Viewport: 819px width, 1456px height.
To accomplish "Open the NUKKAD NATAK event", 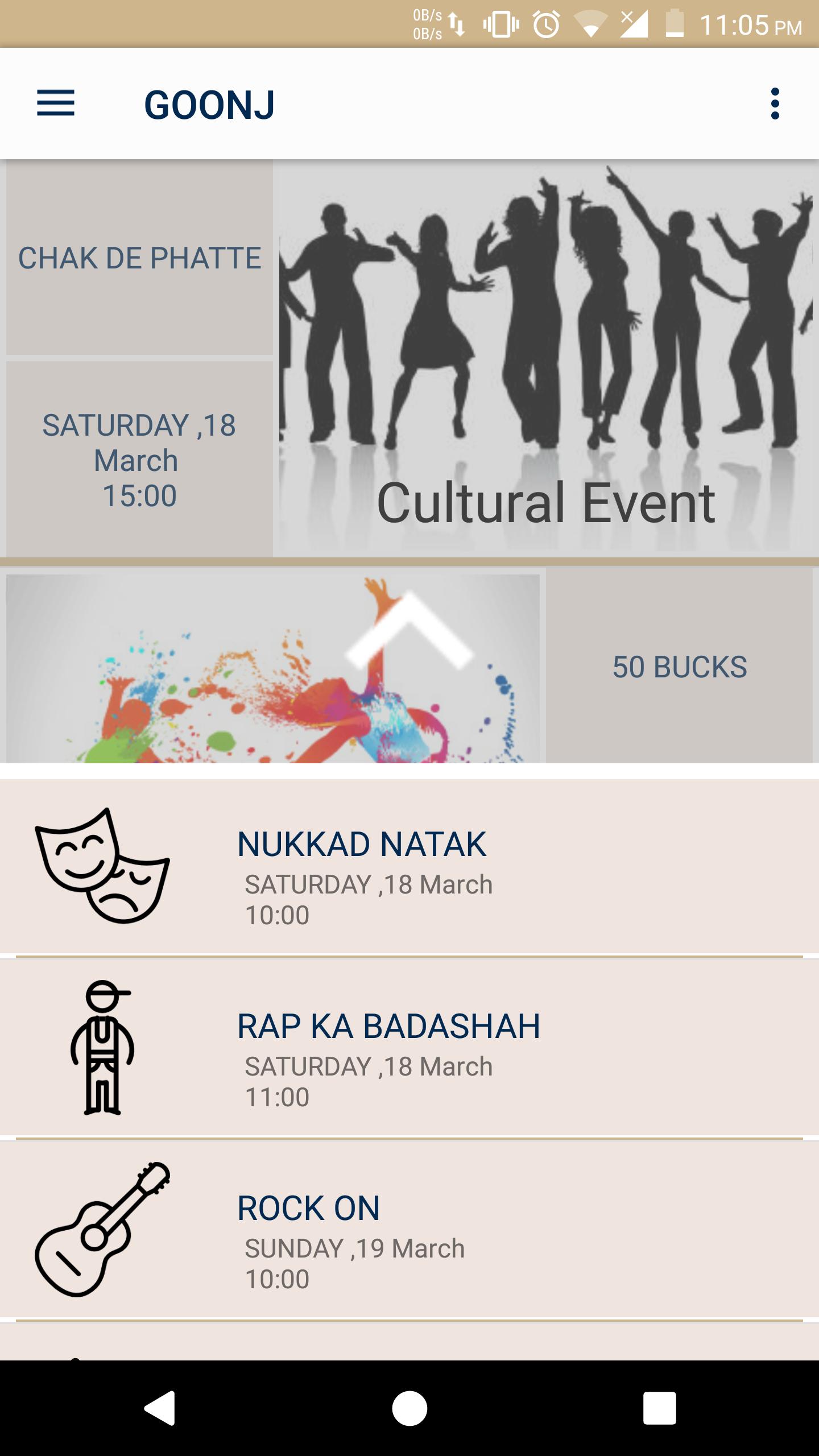I will pos(409,867).
